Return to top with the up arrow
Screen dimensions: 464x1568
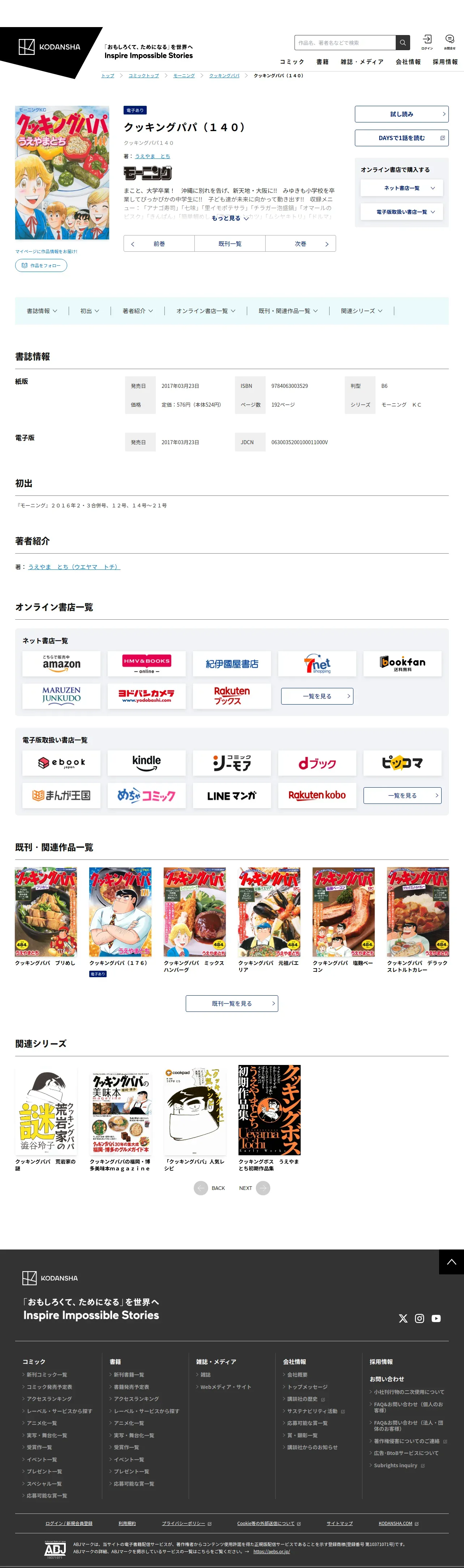tap(451, 1262)
